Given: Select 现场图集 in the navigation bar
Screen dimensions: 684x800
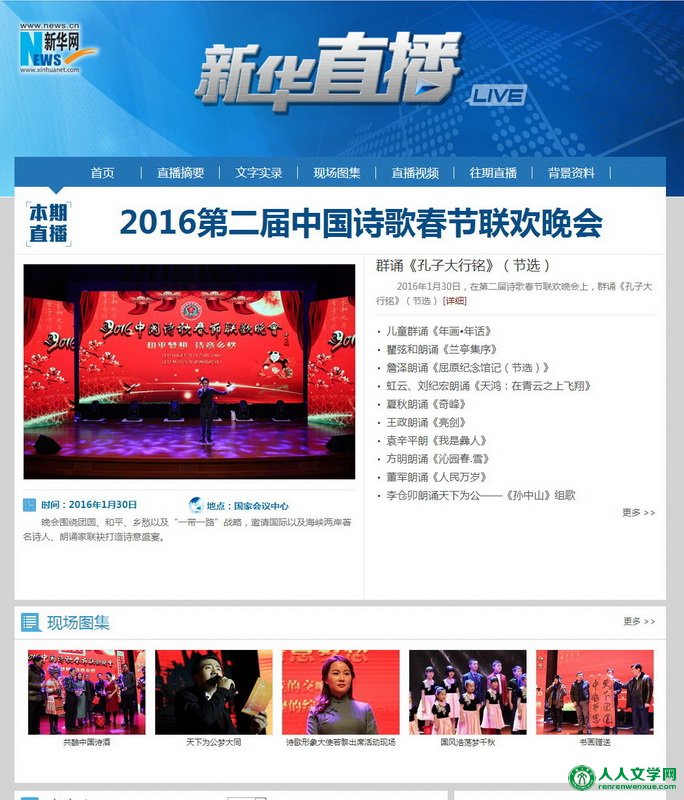Looking at the screenshot, I should [337, 173].
